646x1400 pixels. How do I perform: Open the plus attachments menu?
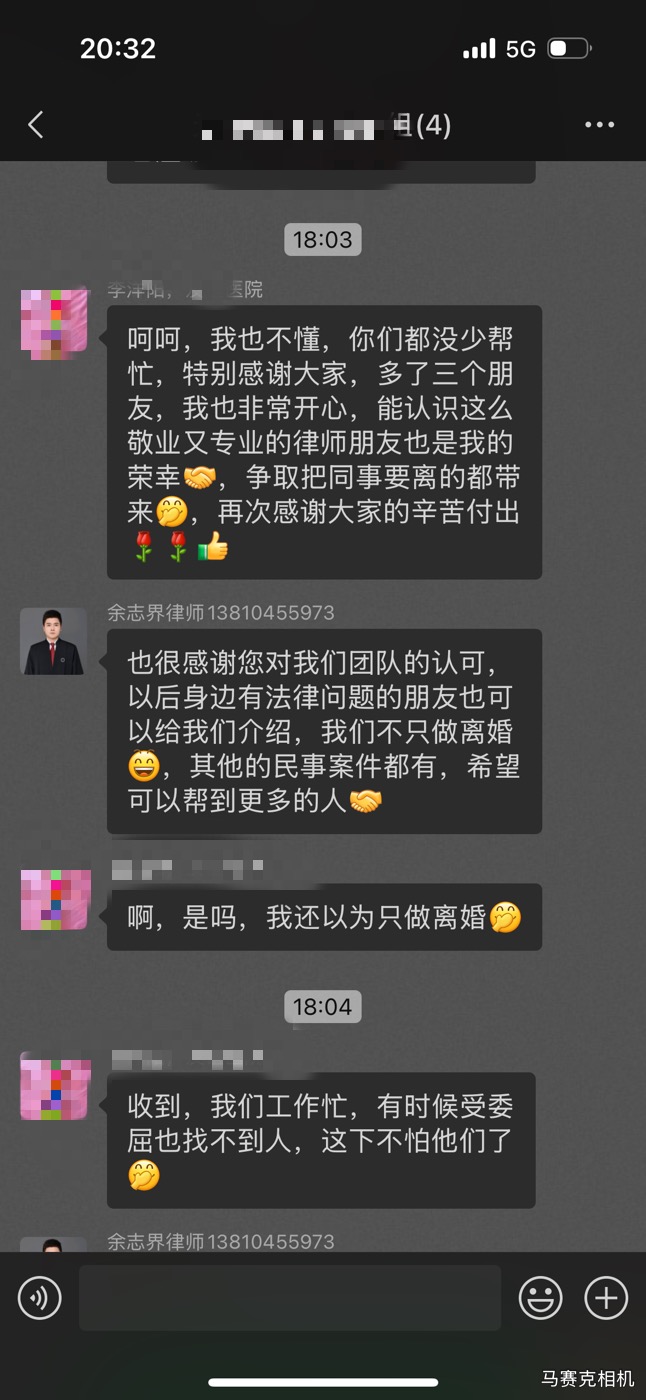coord(606,1298)
